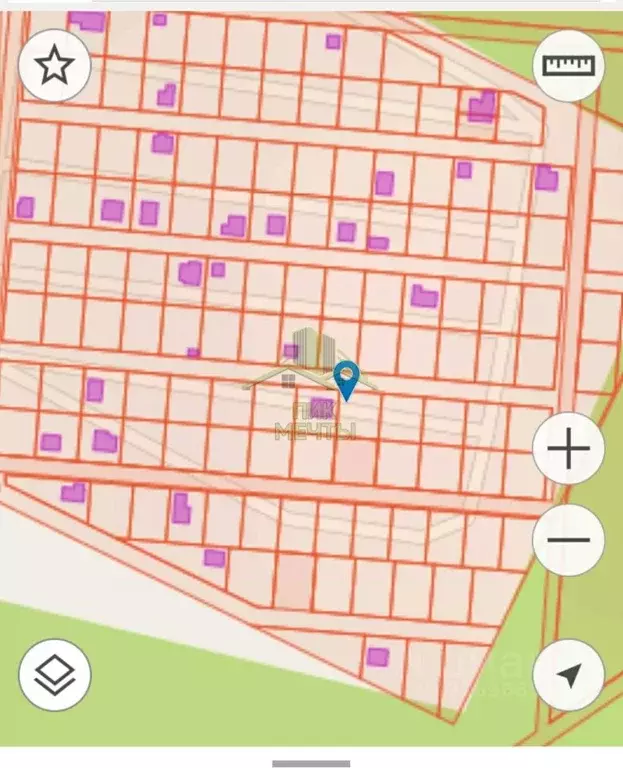Viewport: 623px width, 768px height.
Task: Activate the ruler measuring tool
Action: coord(568,66)
